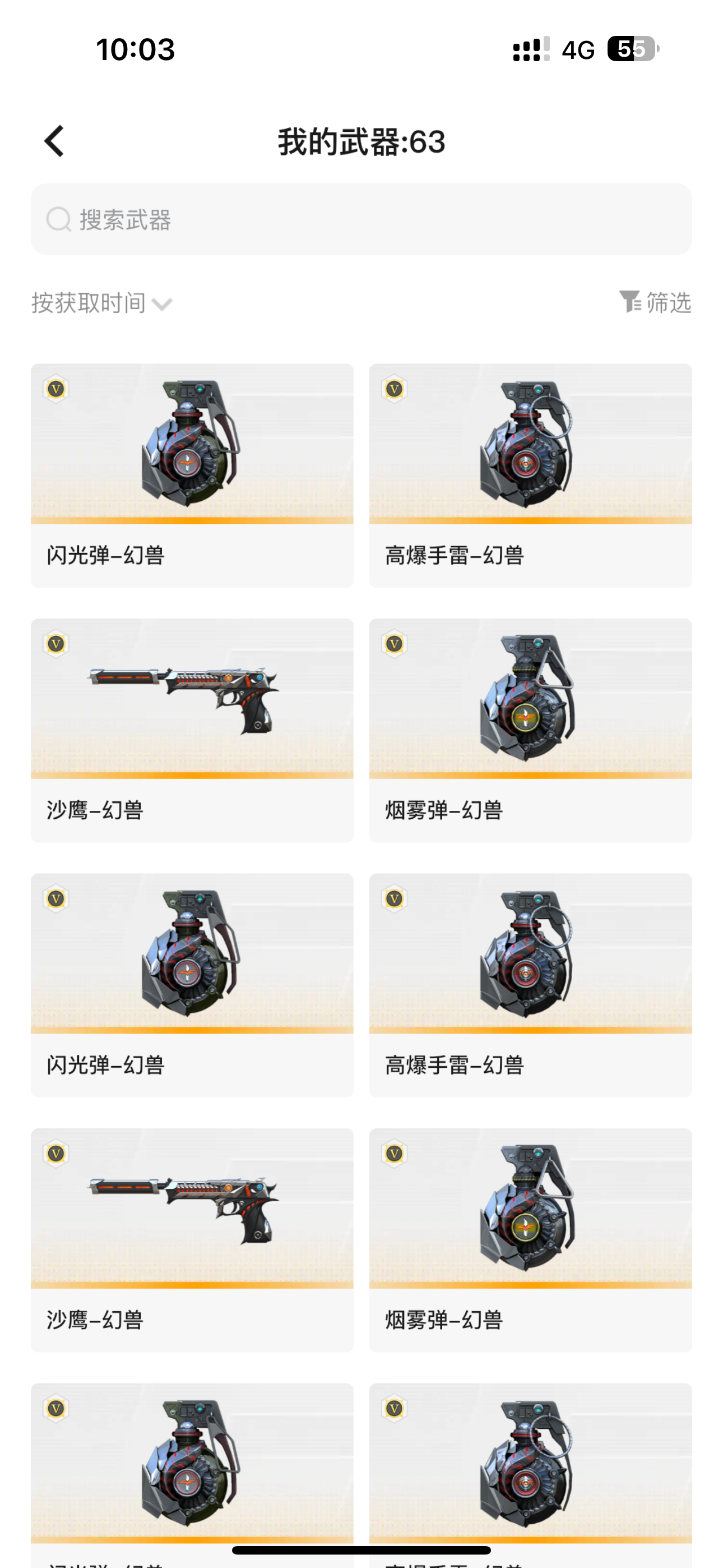Tap the 搜索武器 search field

pos(361,219)
